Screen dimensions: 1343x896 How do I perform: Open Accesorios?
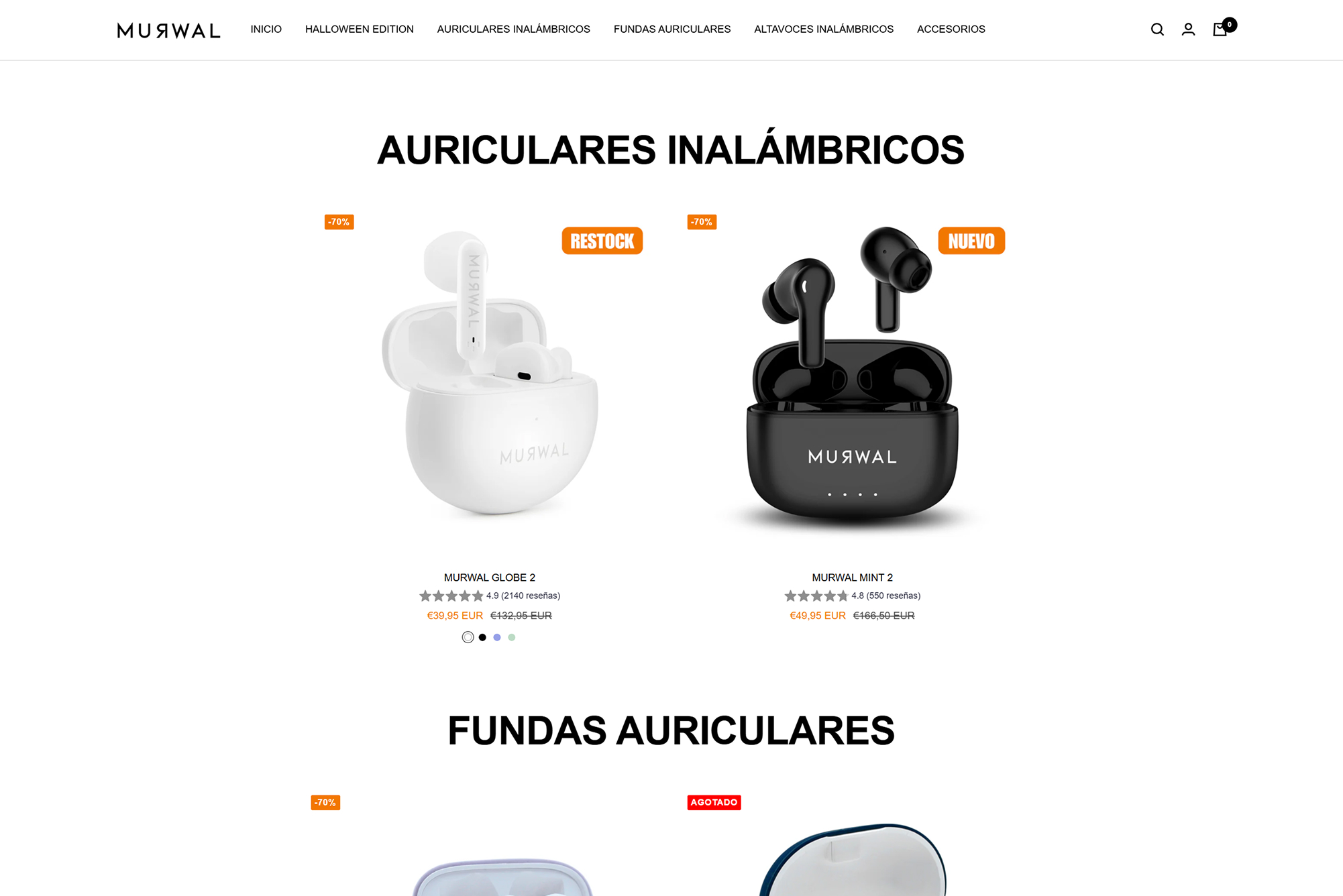coord(951,30)
